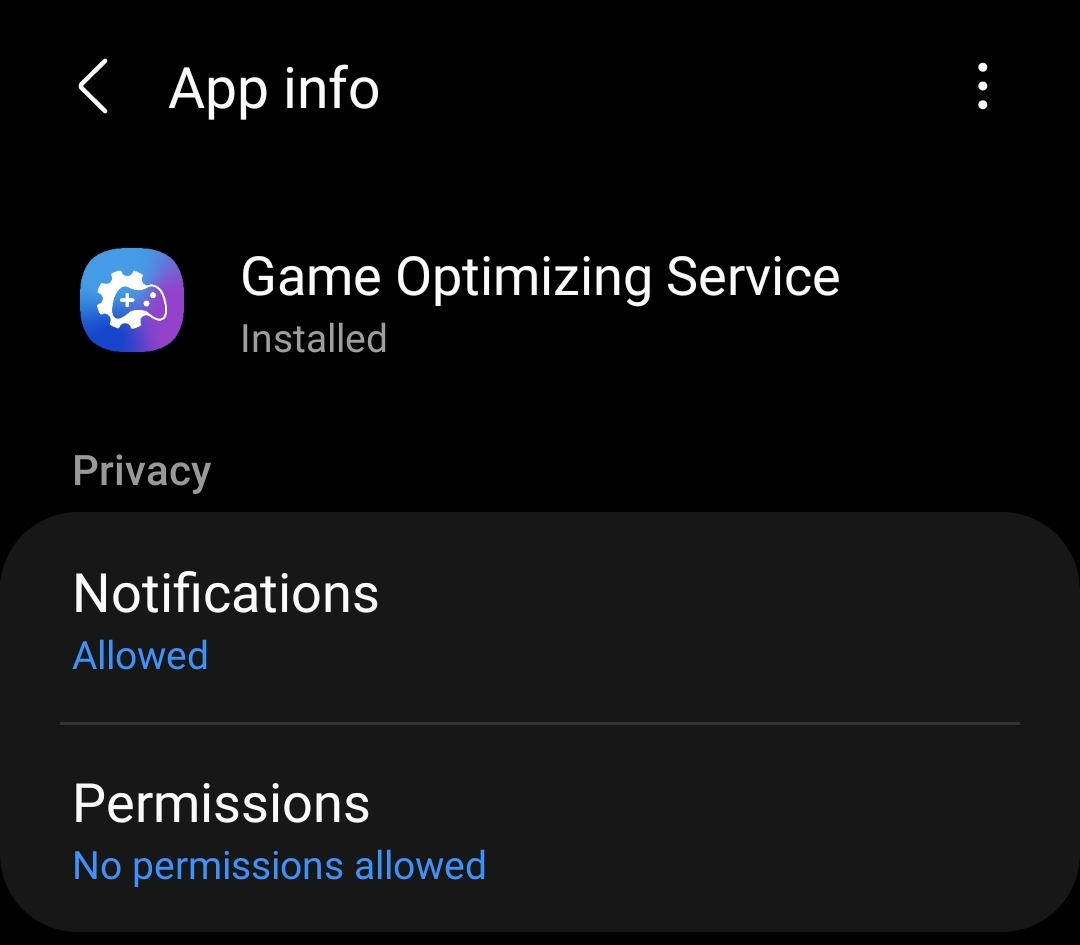
Task: Go back from App info
Action: point(93,87)
